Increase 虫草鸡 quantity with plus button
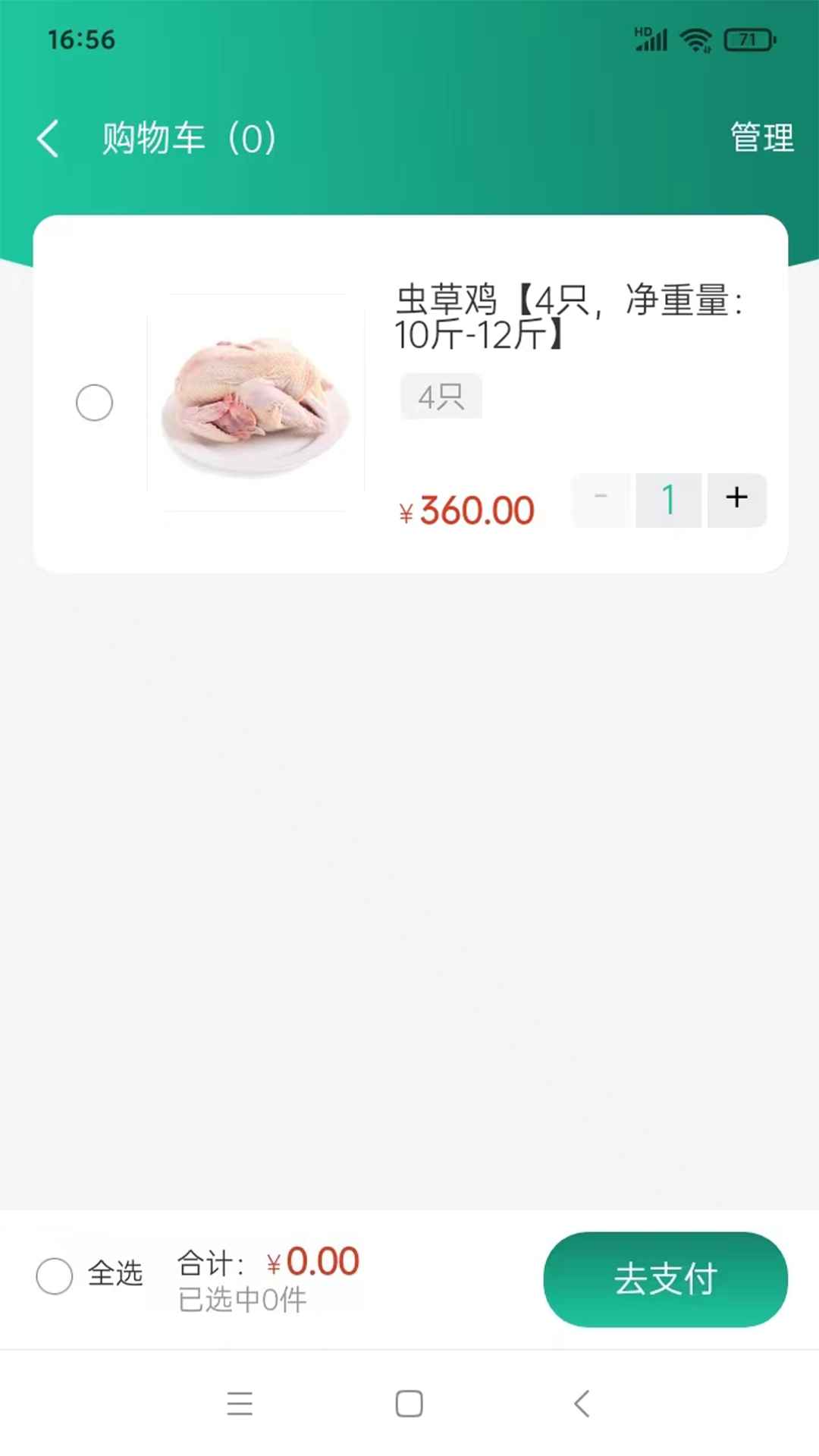The width and height of the screenshot is (819, 1456). click(x=736, y=500)
